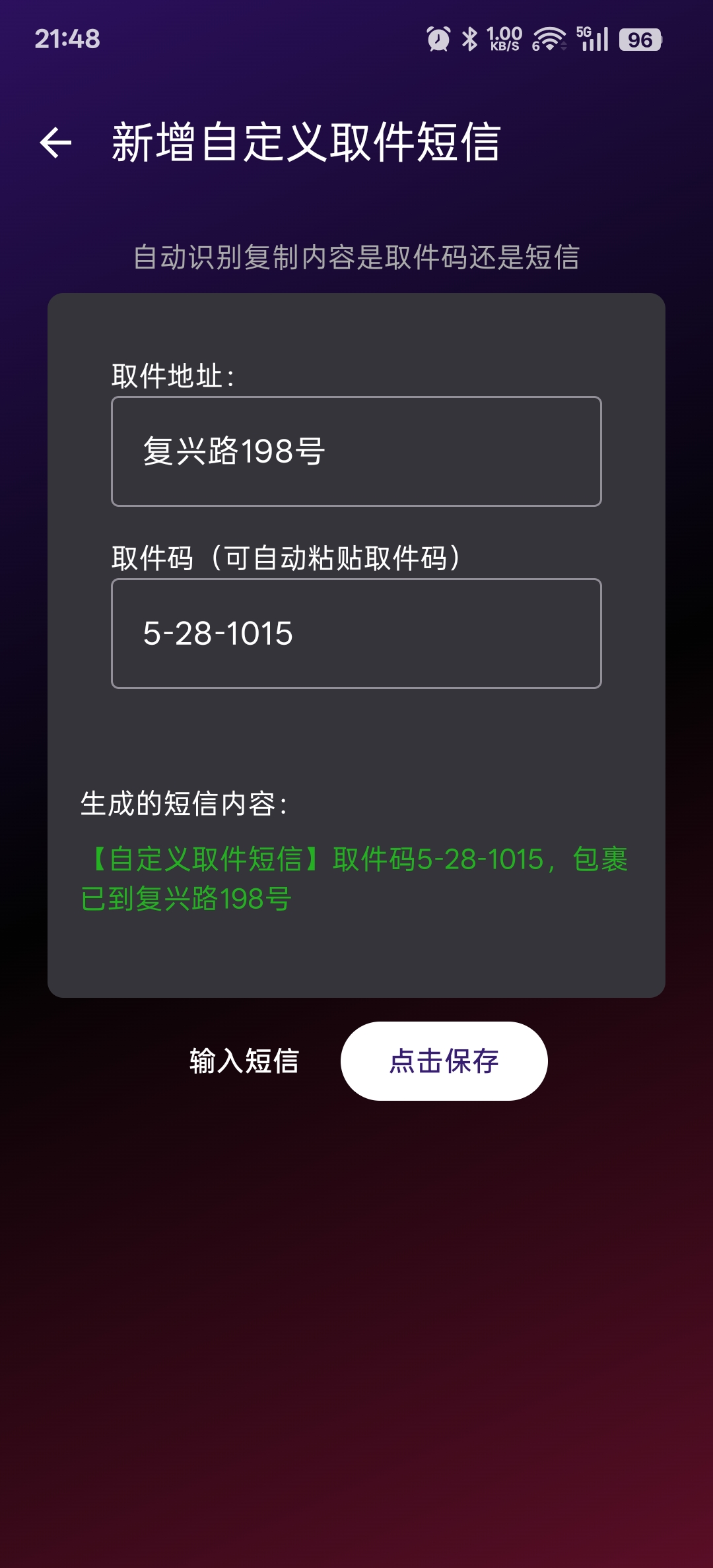
Task: Go back using the top-left arrow
Action: 55,143
